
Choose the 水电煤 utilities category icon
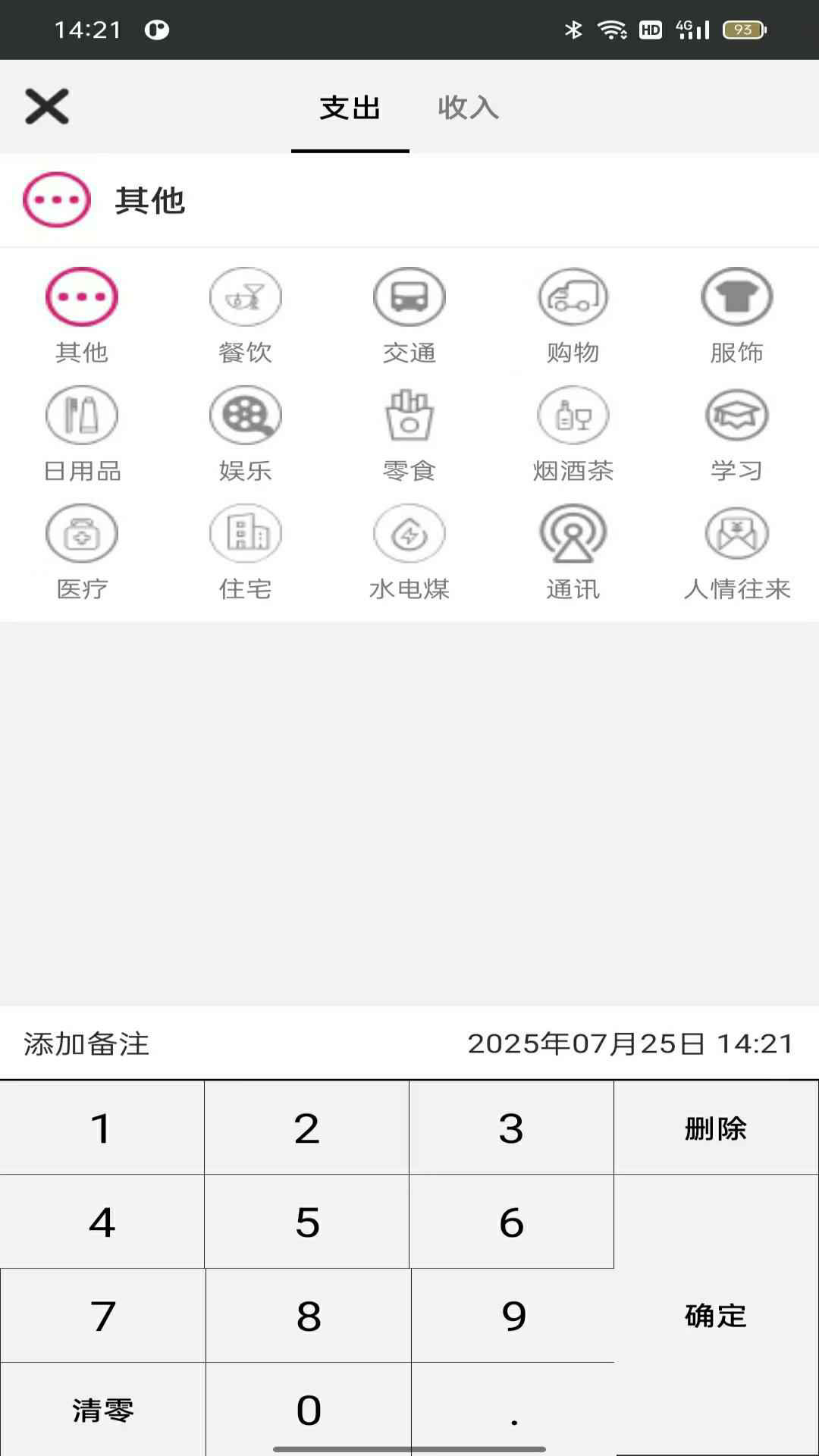point(409,533)
